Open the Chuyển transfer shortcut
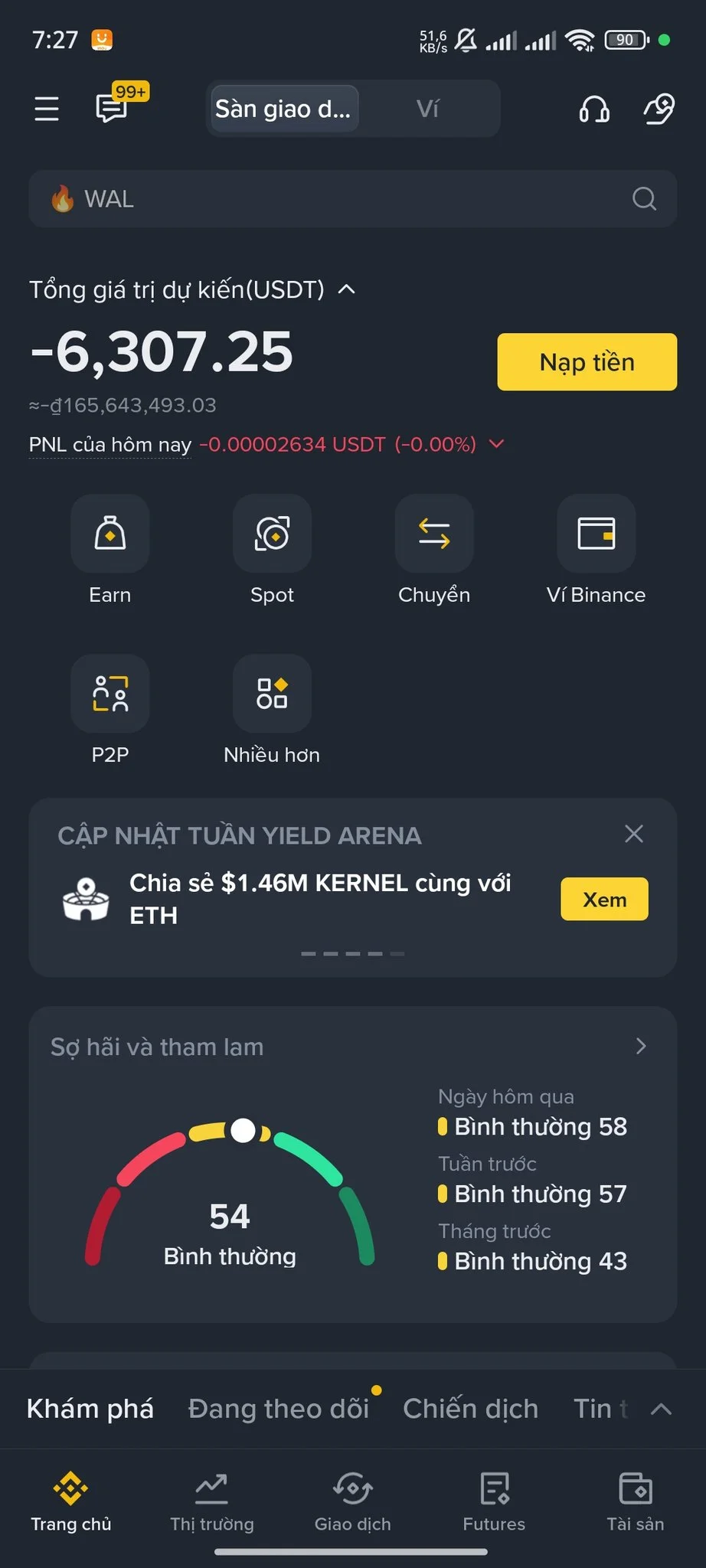 coord(434,534)
